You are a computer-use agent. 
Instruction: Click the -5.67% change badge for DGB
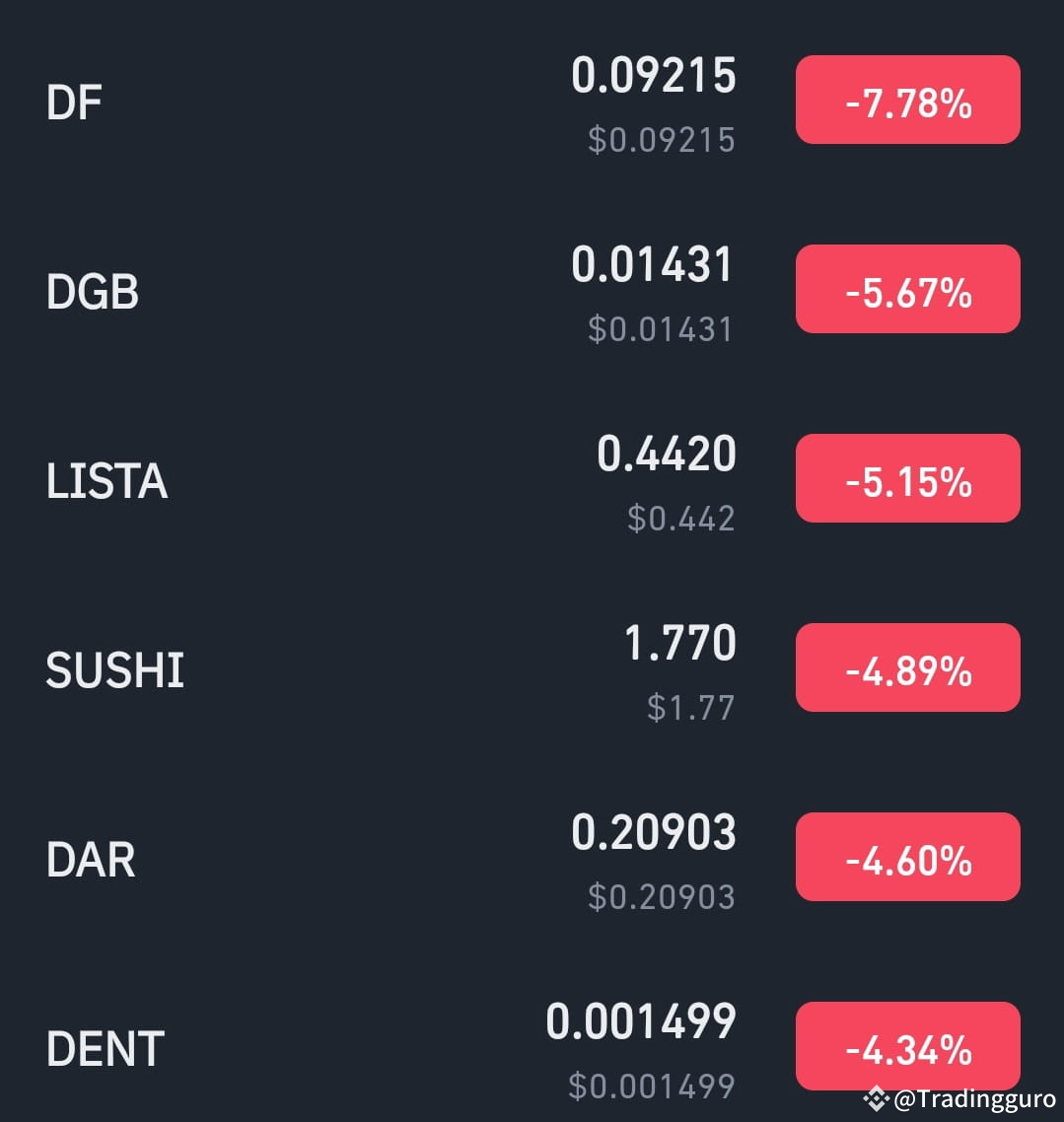coord(907,289)
